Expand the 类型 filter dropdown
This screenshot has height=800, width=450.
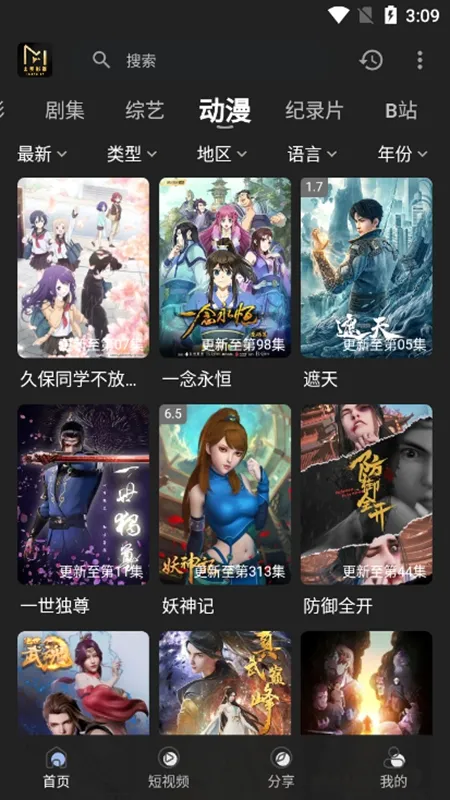pos(132,154)
